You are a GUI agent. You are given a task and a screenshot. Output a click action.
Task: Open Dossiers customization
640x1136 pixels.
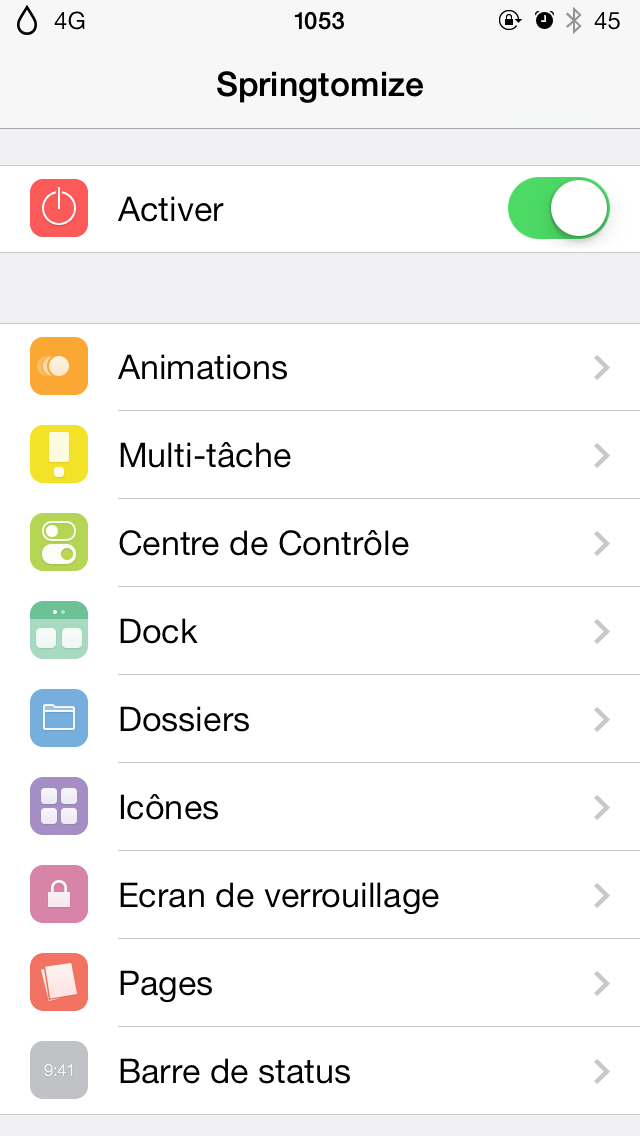pos(320,719)
